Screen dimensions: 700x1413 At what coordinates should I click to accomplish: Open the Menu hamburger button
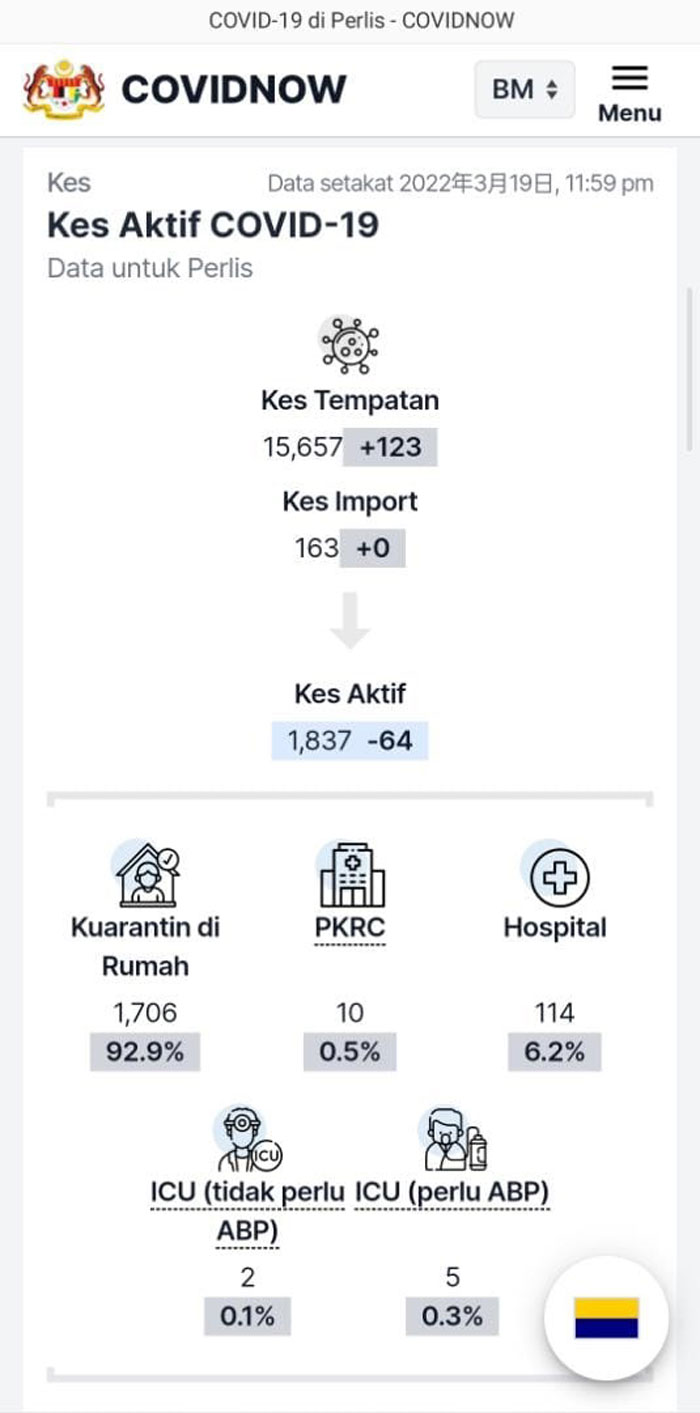tap(629, 92)
